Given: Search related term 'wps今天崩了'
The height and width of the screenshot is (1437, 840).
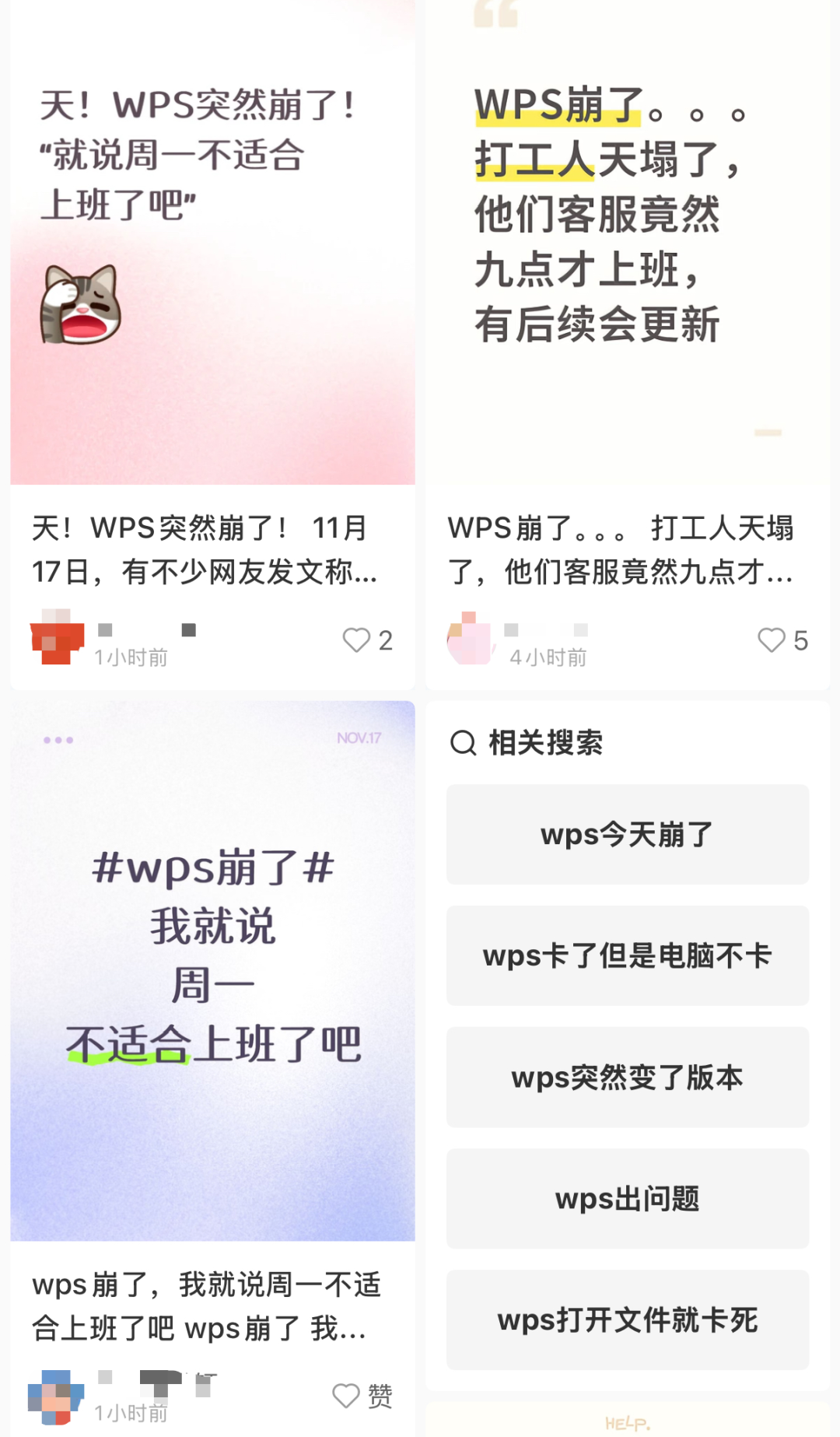Looking at the screenshot, I should point(627,834).
